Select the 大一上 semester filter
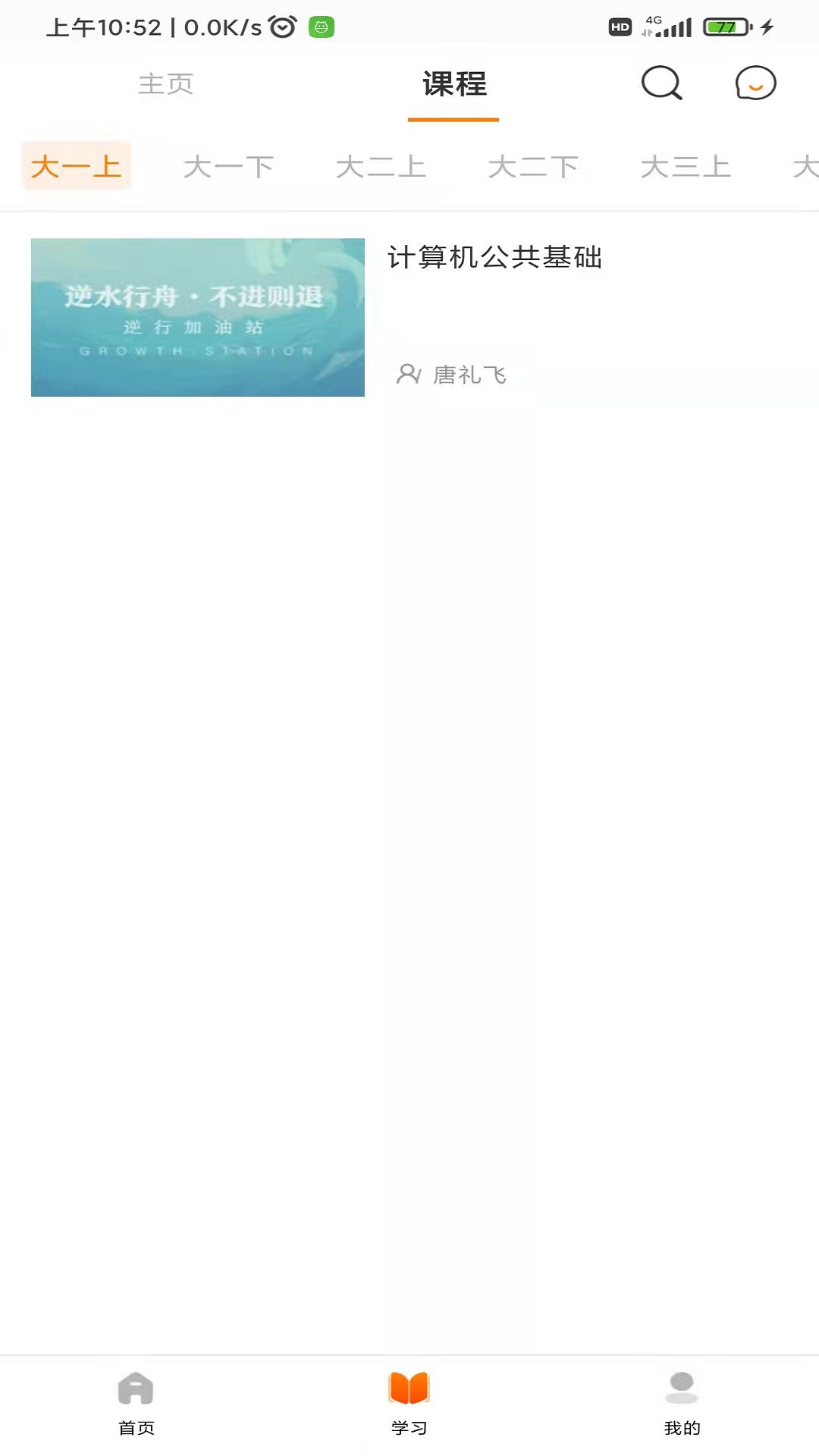 [x=75, y=167]
